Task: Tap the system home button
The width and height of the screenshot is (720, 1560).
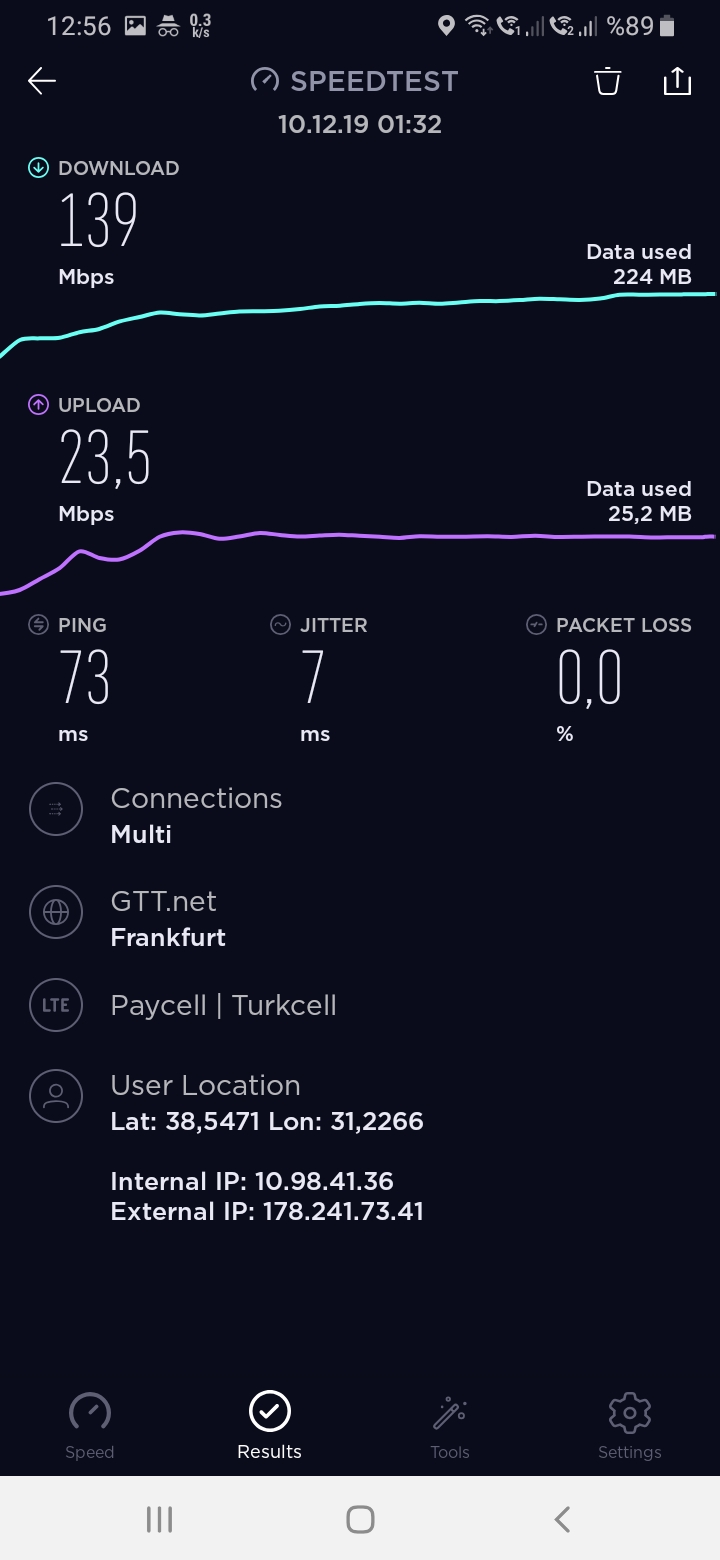Action: coord(360,1520)
